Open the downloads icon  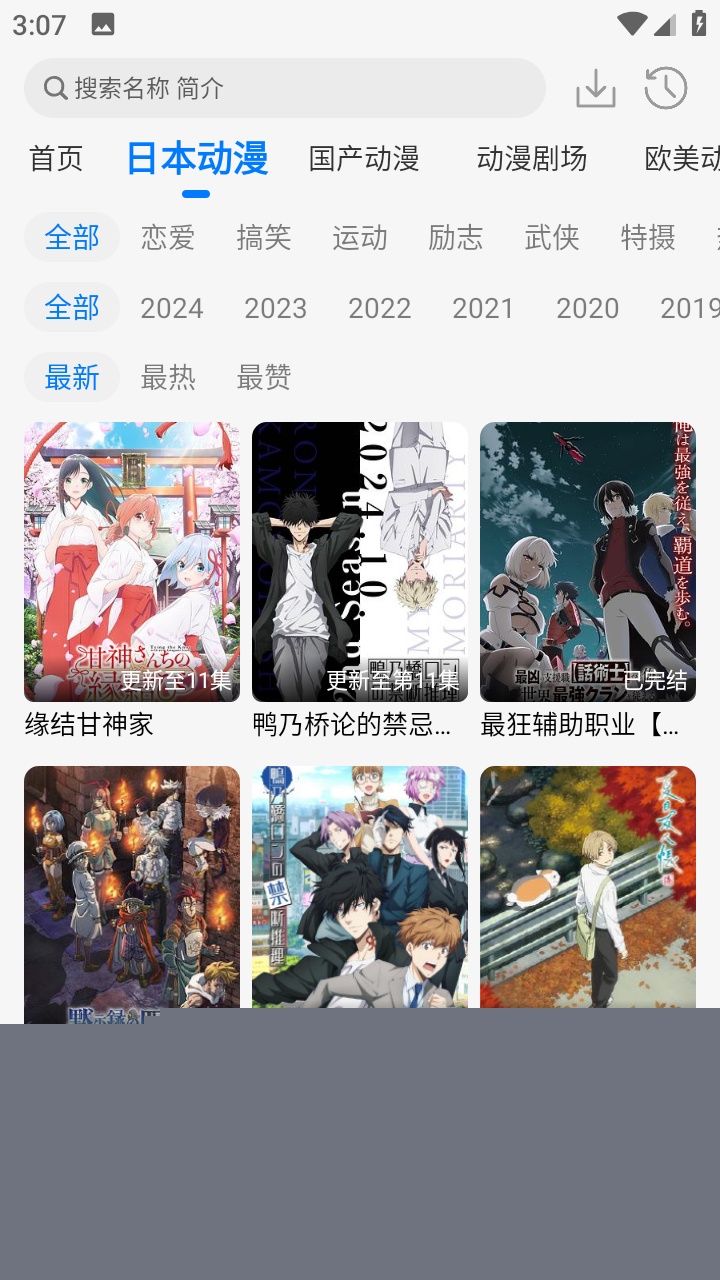(x=596, y=88)
